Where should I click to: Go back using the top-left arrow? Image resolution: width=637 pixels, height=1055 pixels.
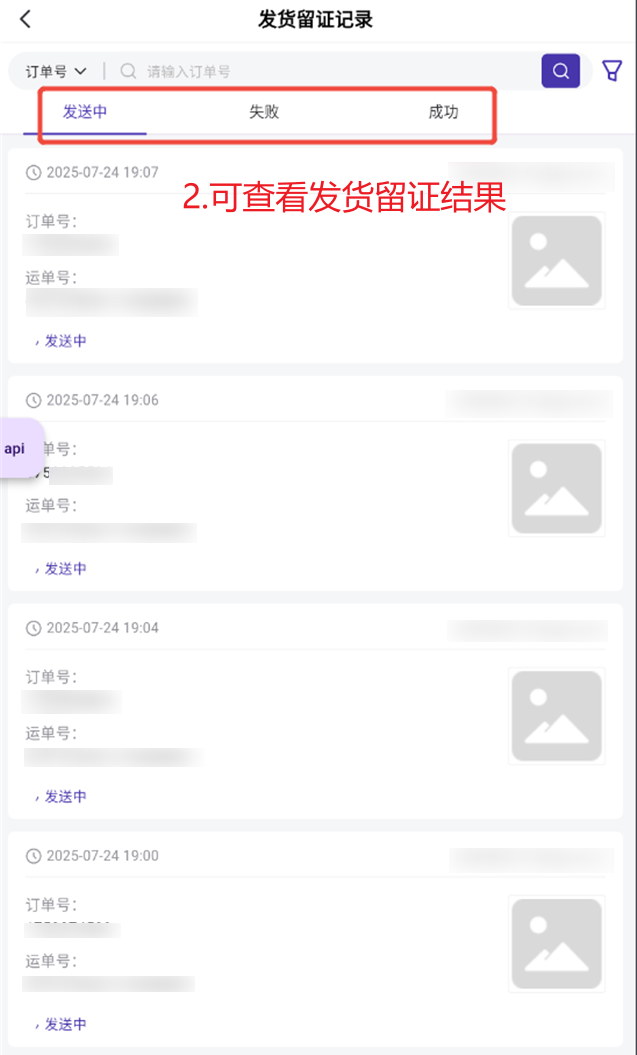pos(25,19)
